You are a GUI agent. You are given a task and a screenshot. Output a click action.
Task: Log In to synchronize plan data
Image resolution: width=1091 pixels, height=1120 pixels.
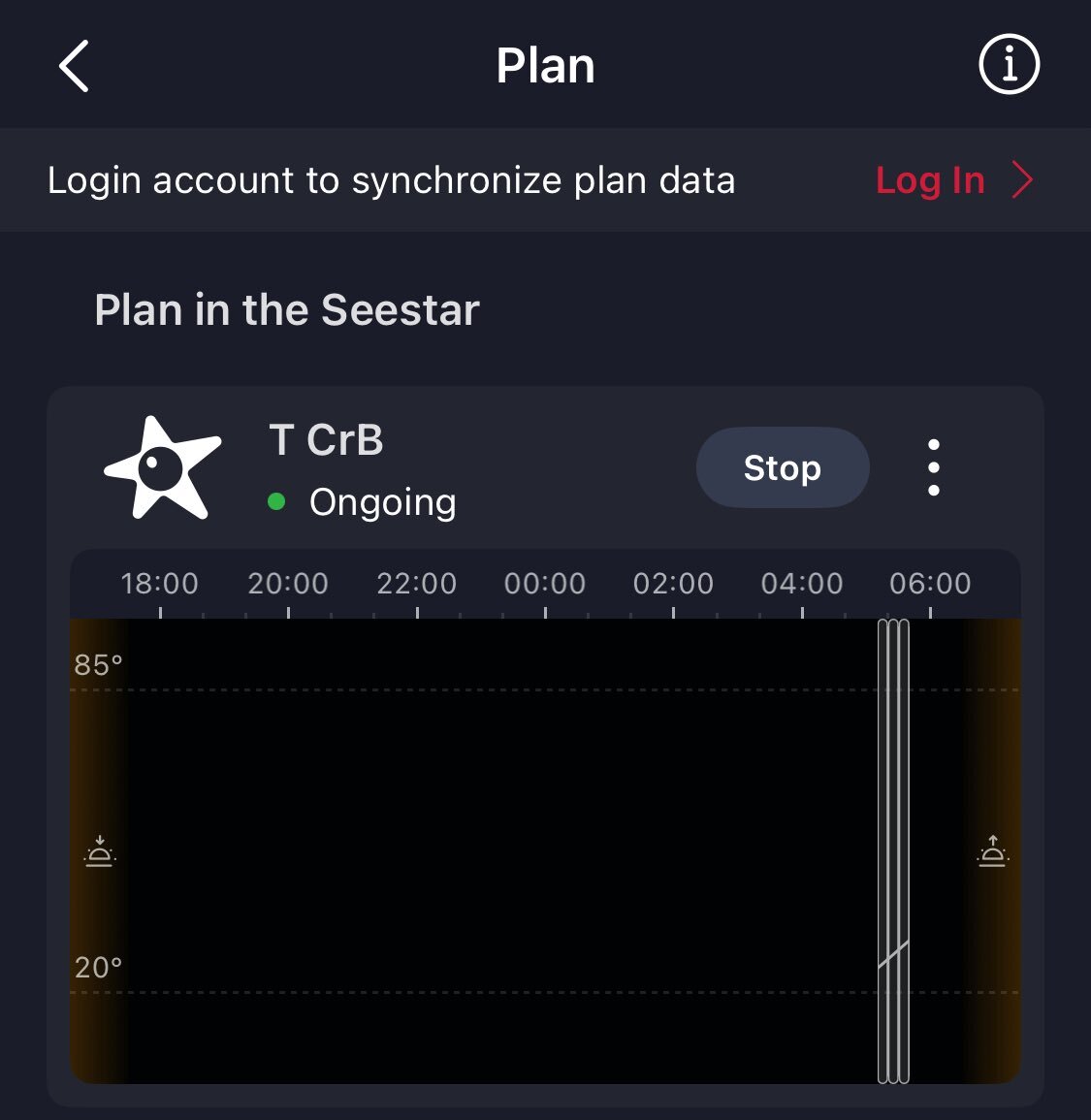click(952, 180)
